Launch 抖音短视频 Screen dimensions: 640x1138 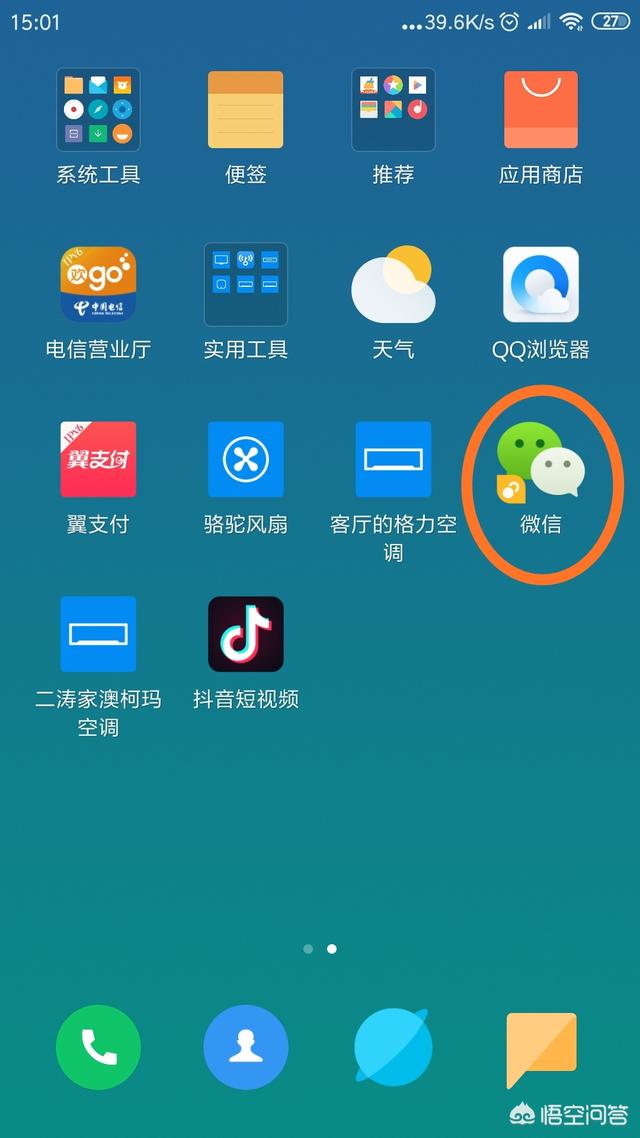[246, 635]
